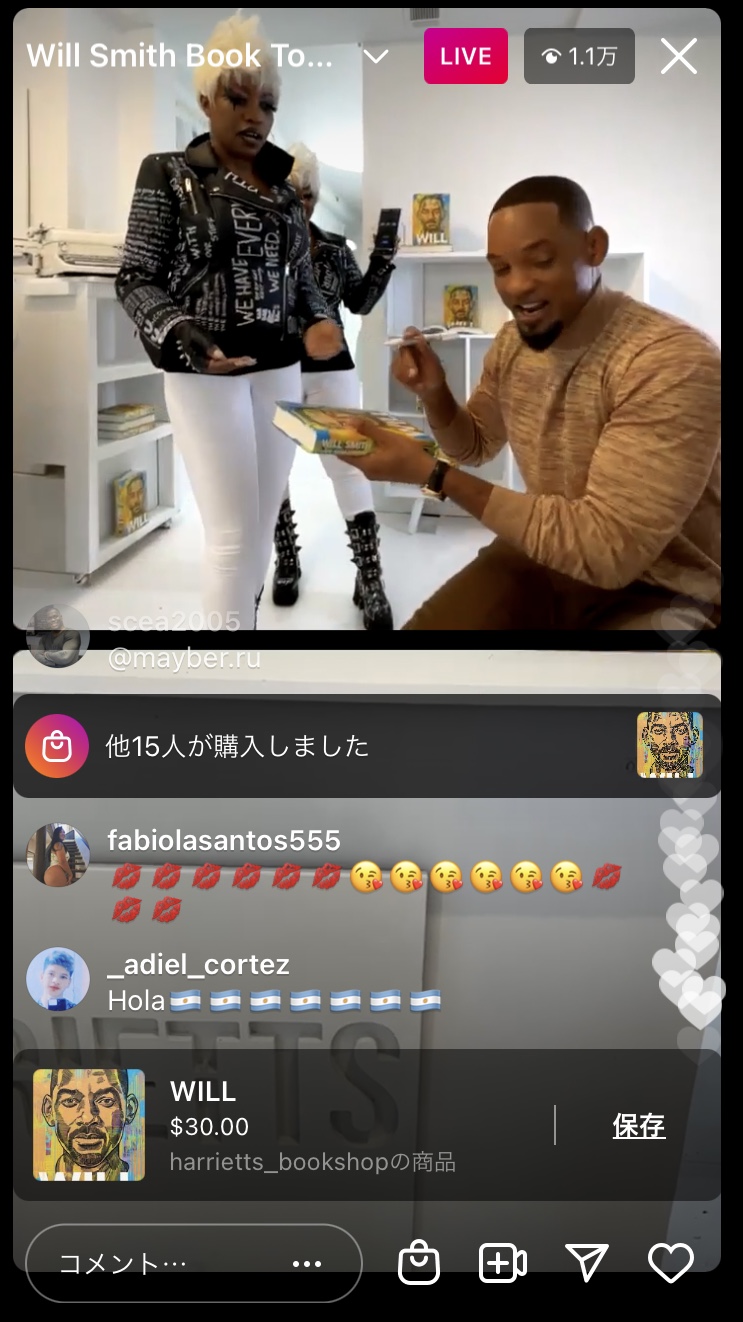
Task: Close the live video
Action: point(679,57)
